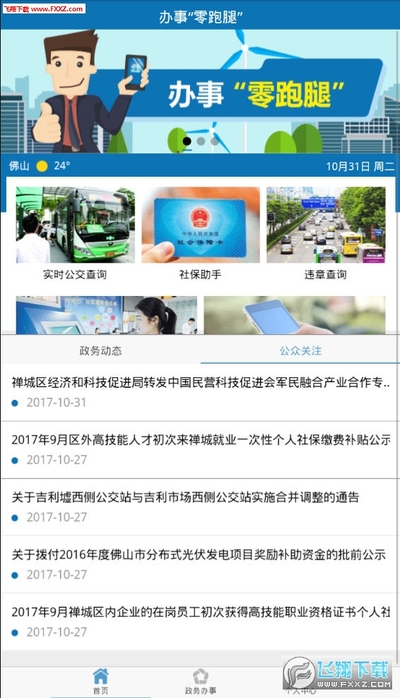
Task: Tap the second banner page indicator dot
Action: [201, 141]
